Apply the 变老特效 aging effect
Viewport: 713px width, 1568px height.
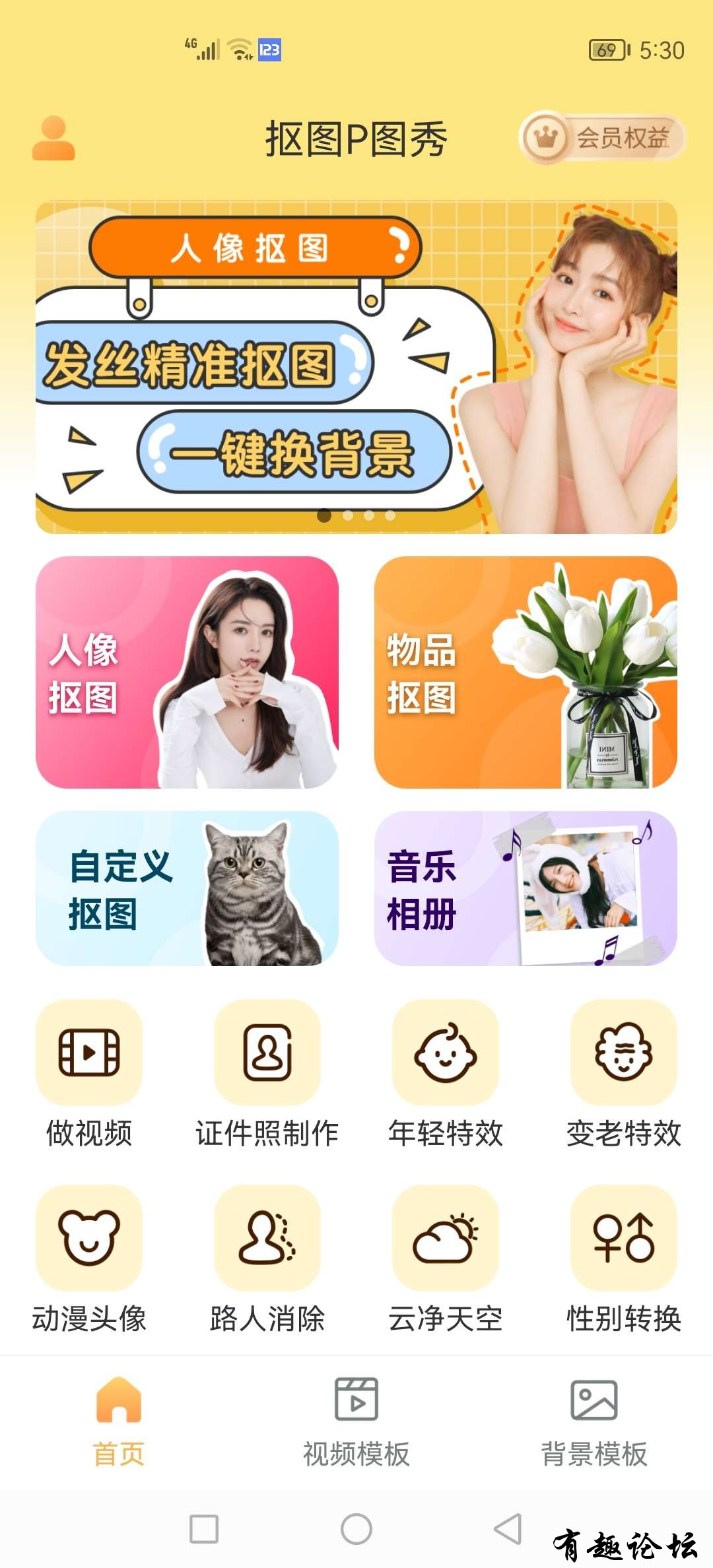[x=624, y=1053]
